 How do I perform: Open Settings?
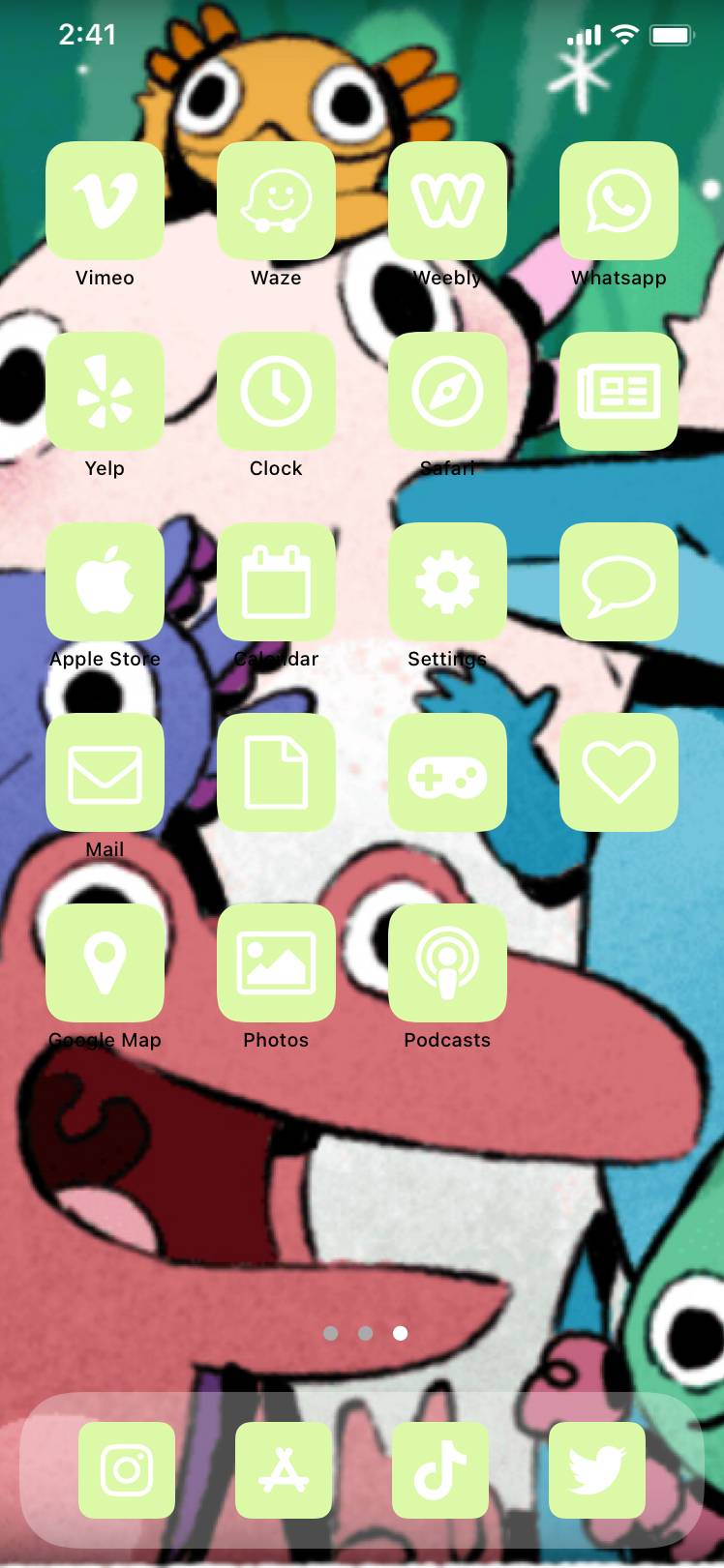pyautogui.click(x=447, y=581)
